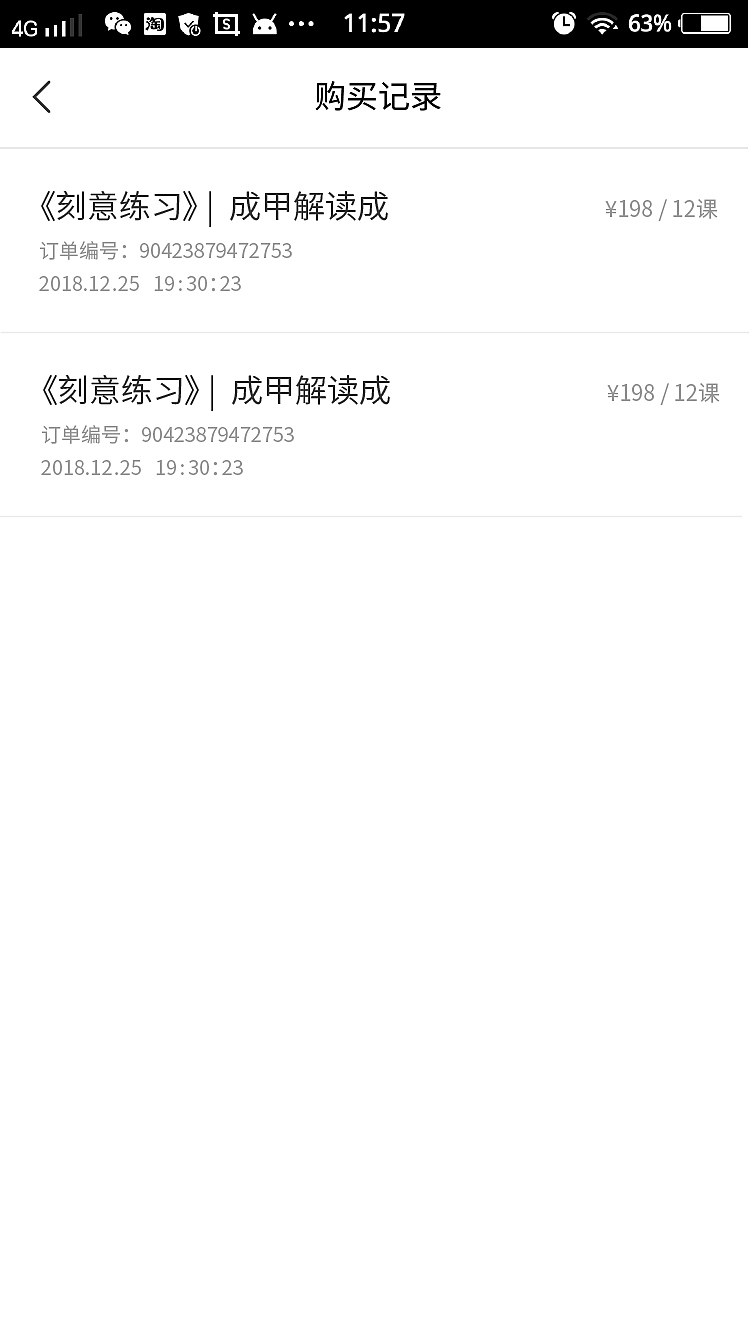The image size is (750, 1334).
Task: Open the first 《刻意练习》 course record
Action: pos(215,207)
